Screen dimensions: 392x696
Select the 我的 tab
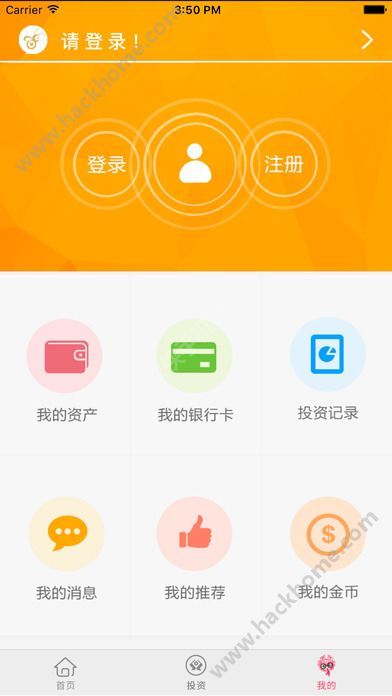326,673
